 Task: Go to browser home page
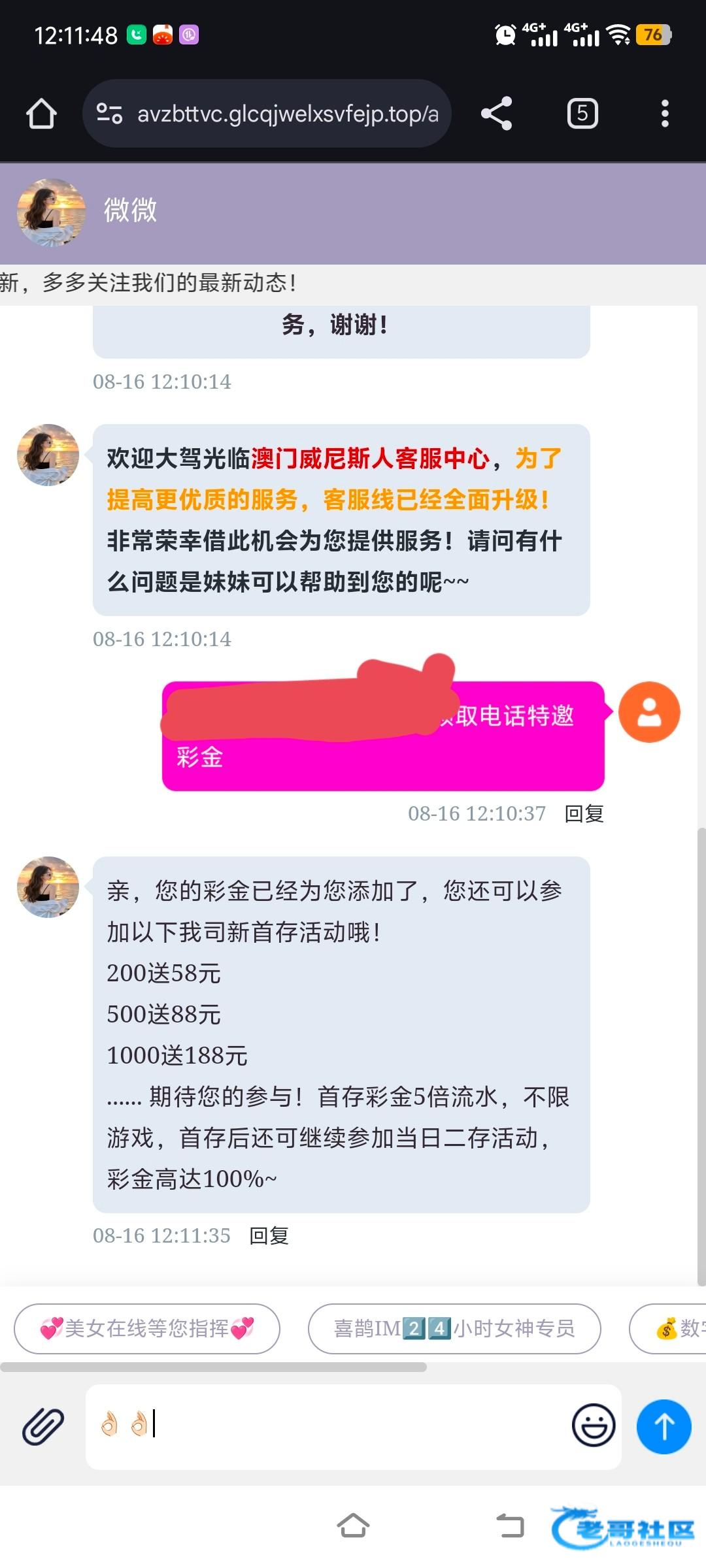click(x=41, y=114)
